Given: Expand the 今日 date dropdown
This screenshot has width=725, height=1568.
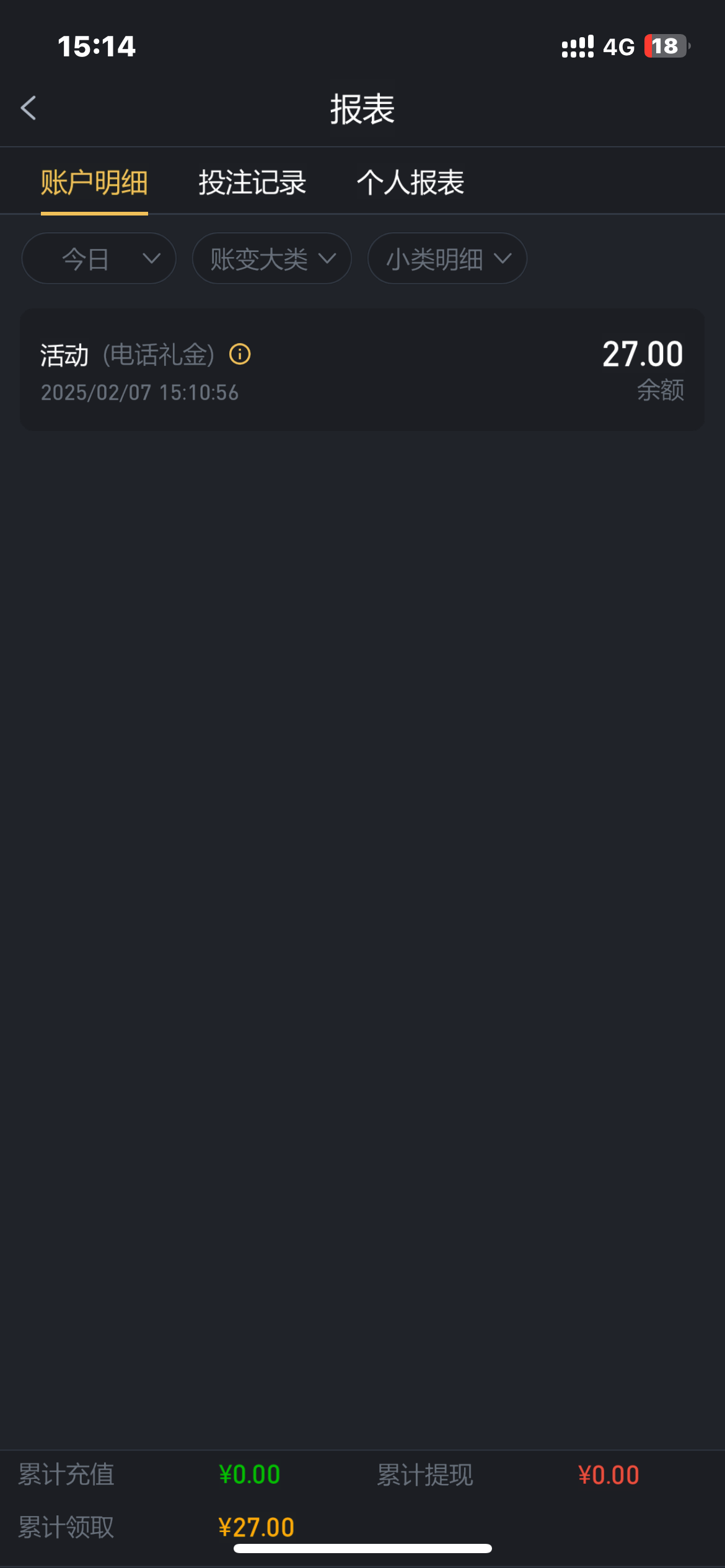Looking at the screenshot, I should (x=99, y=259).
